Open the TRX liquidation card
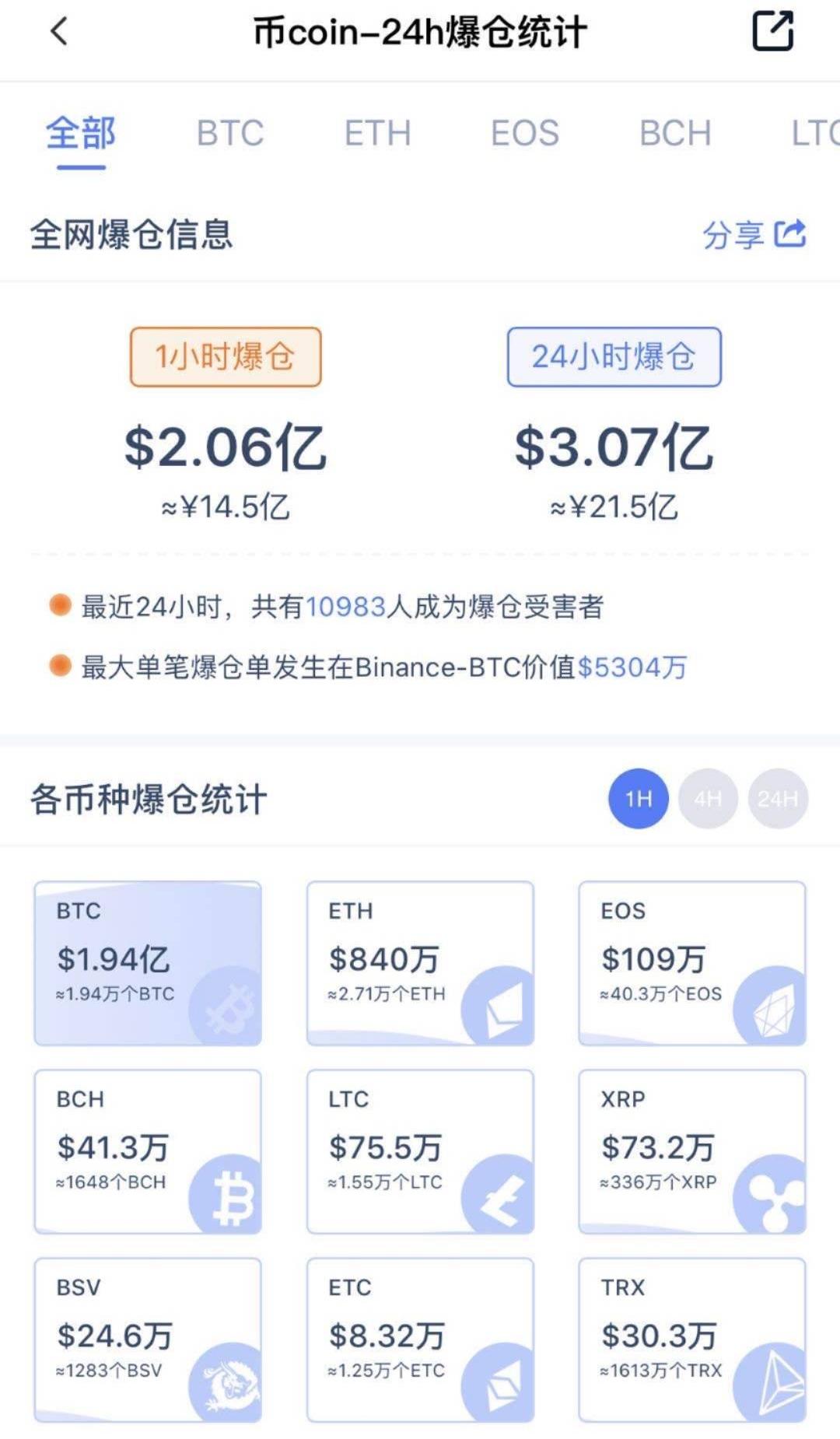The image size is (840, 1439). point(692,1340)
